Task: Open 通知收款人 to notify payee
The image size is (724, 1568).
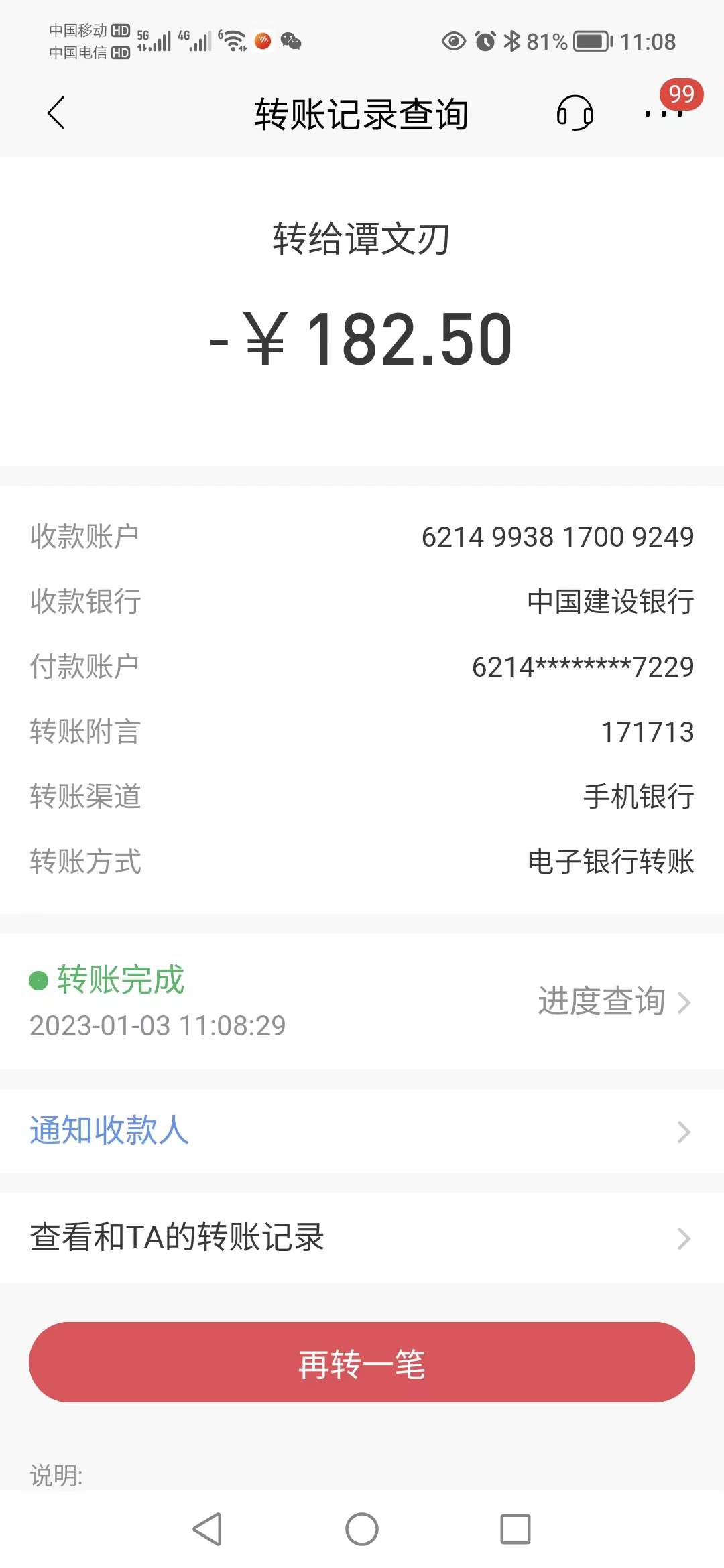Action: [362, 1131]
